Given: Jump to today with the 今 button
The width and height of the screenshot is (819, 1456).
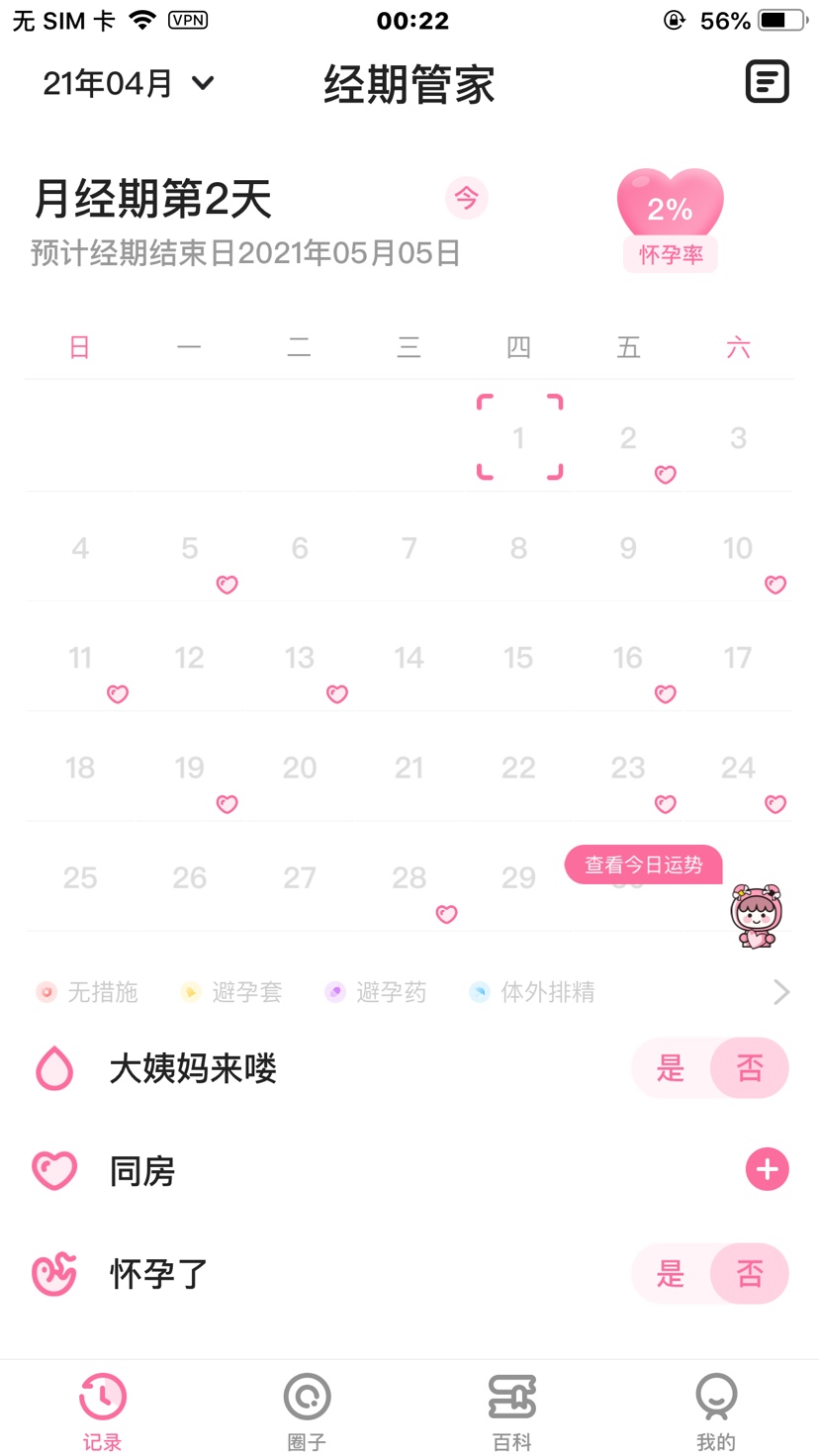Looking at the screenshot, I should coord(466,198).
